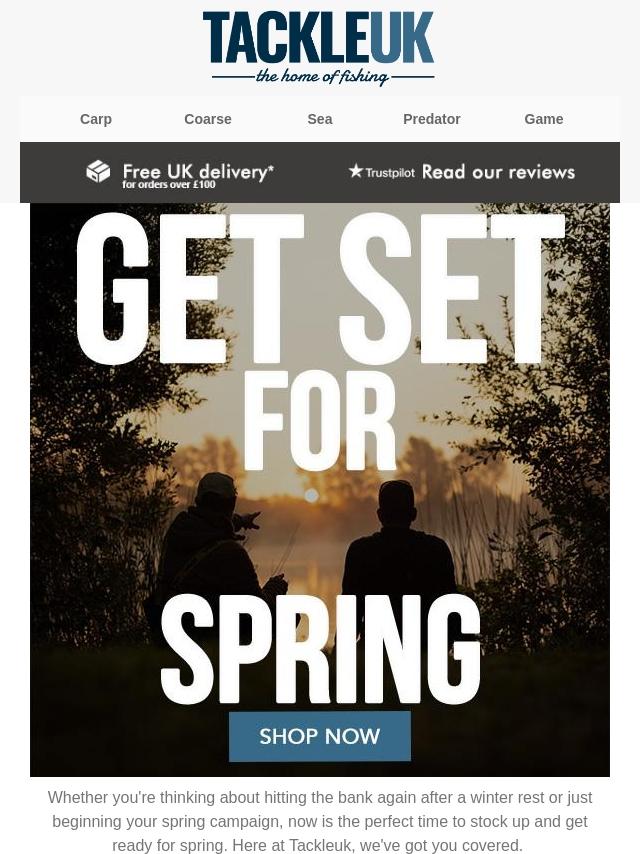
Task: Open the Game category
Action: [x=543, y=119]
